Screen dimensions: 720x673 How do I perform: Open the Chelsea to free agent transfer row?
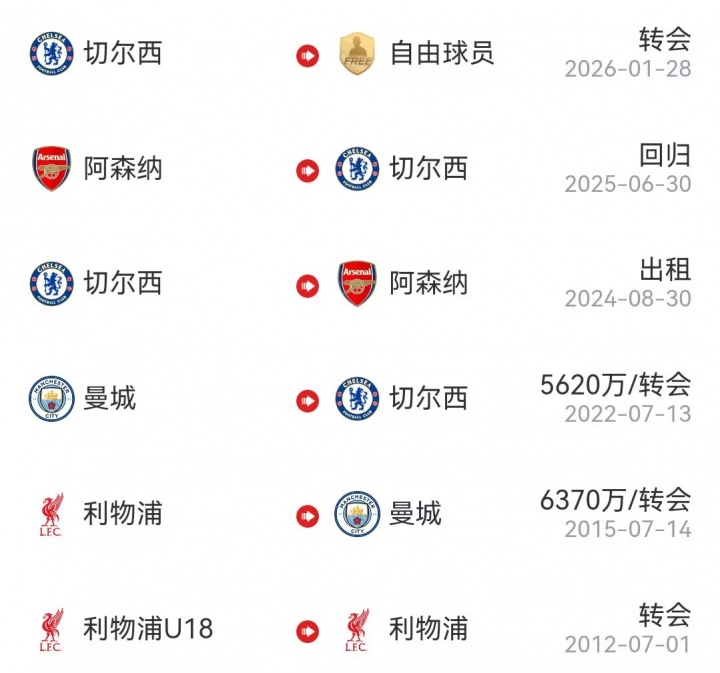[360, 53]
